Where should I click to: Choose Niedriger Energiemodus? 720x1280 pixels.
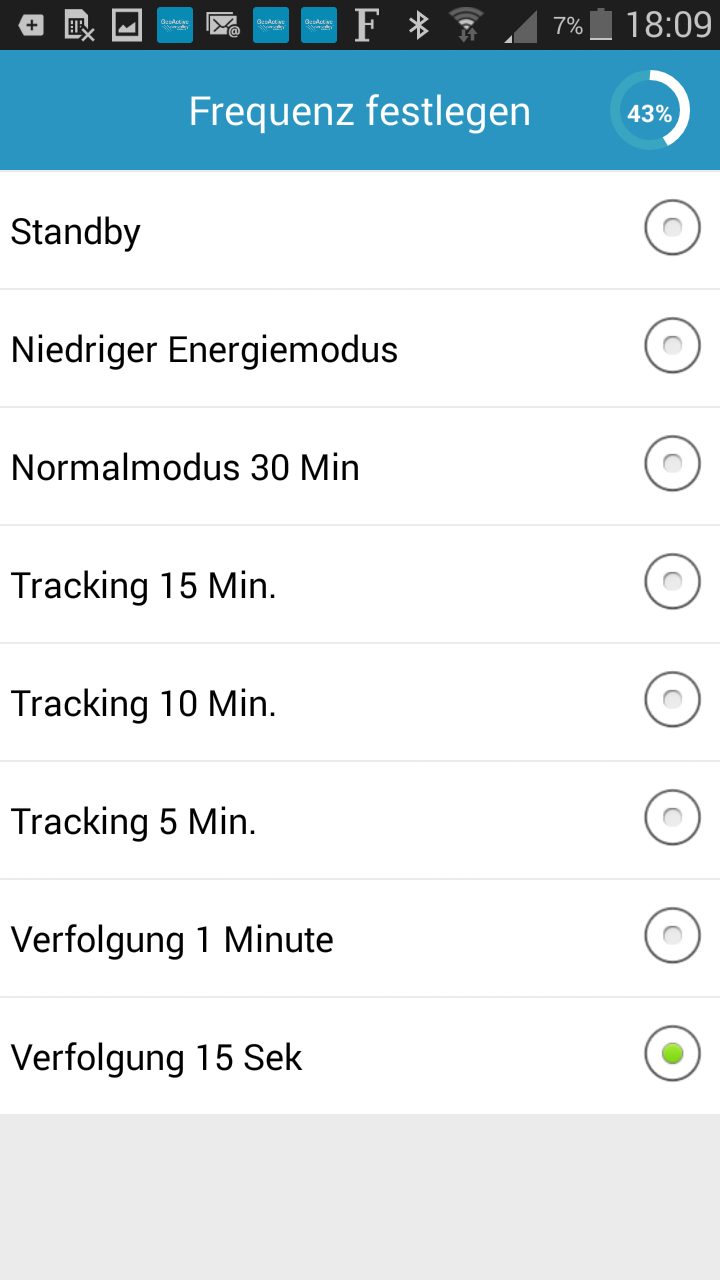coord(672,347)
